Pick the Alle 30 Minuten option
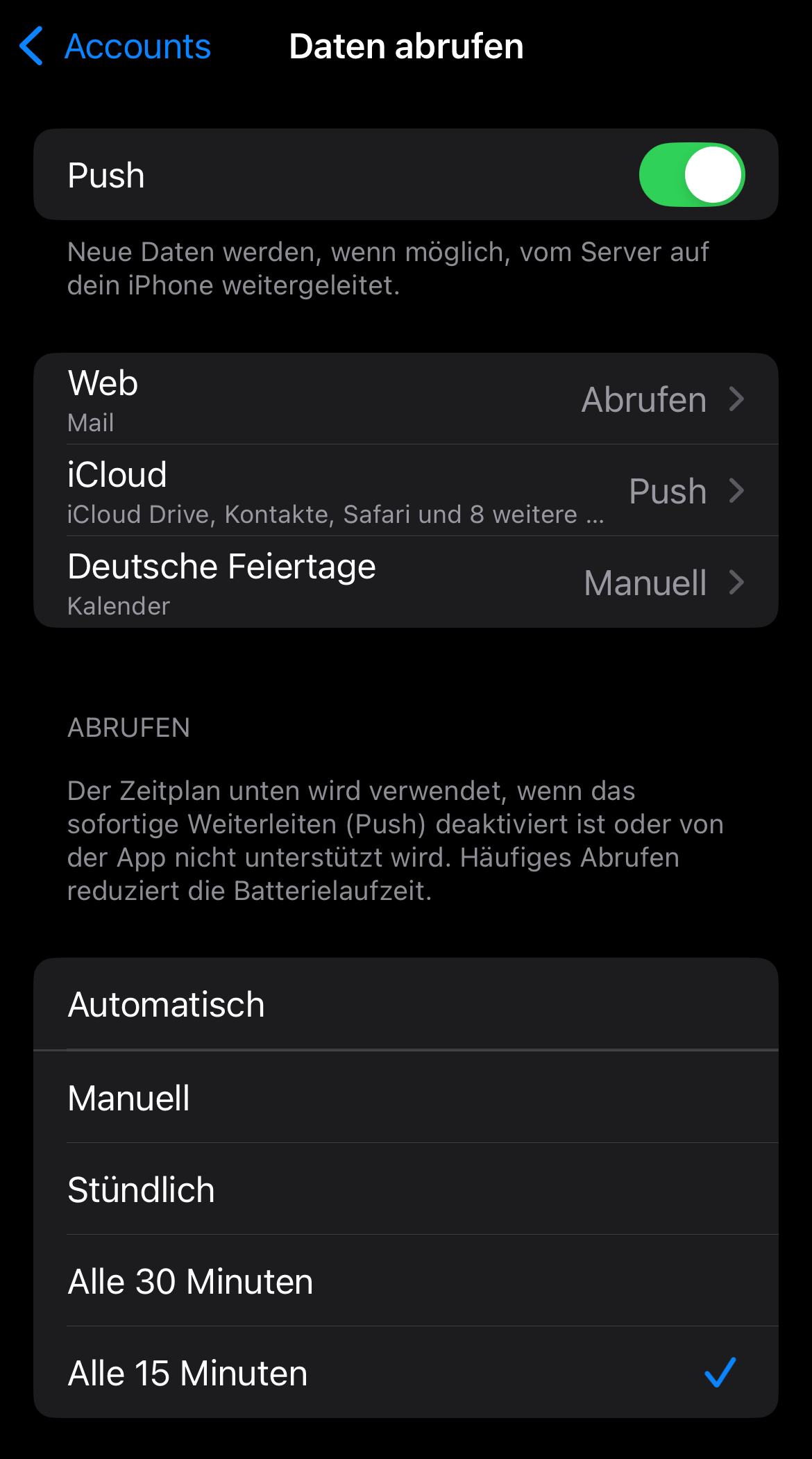Screen dimensions: 812x1459 [x=405, y=1281]
